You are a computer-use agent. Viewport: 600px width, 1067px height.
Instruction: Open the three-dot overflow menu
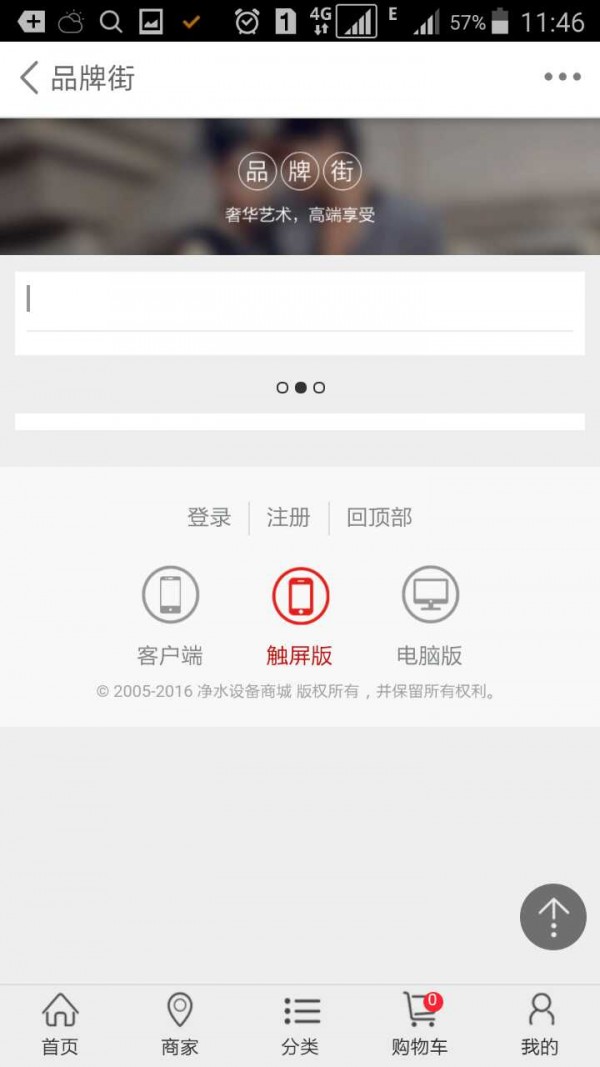tap(562, 78)
